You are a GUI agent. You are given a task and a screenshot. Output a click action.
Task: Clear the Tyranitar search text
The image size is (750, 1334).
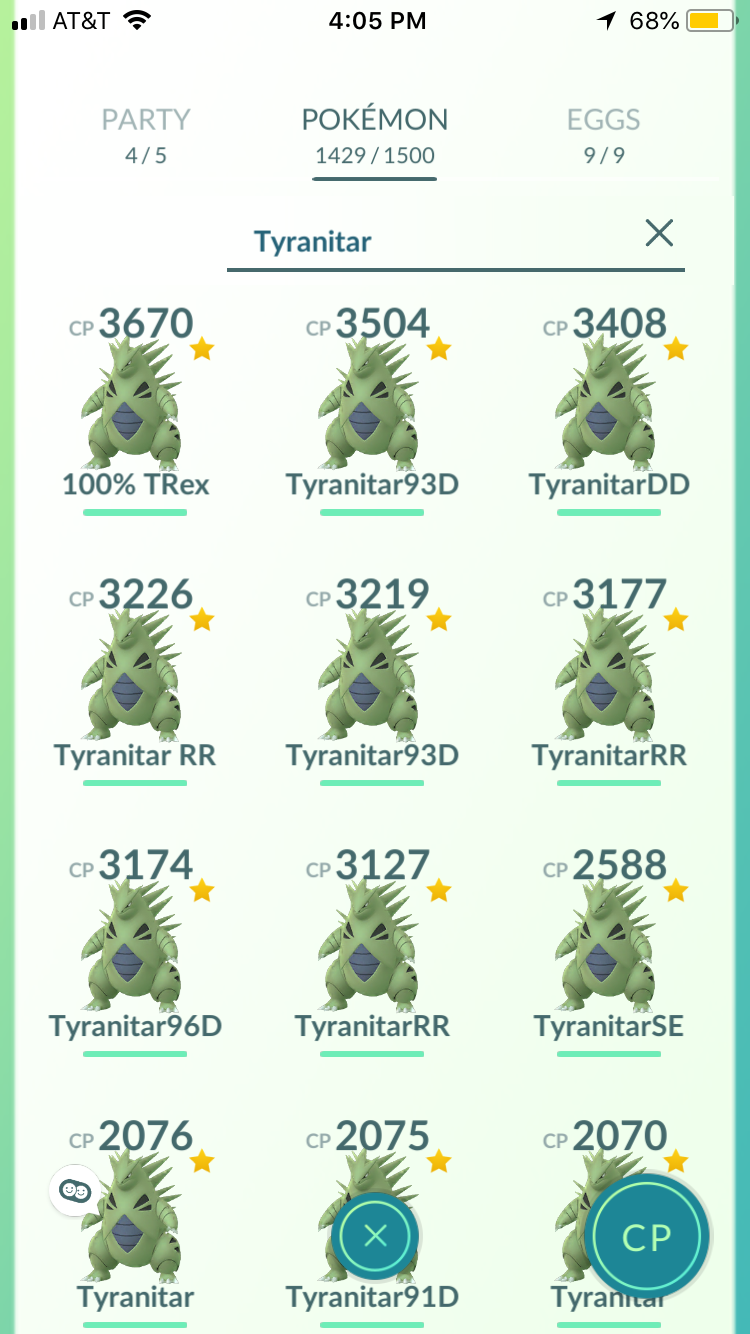click(659, 233)
